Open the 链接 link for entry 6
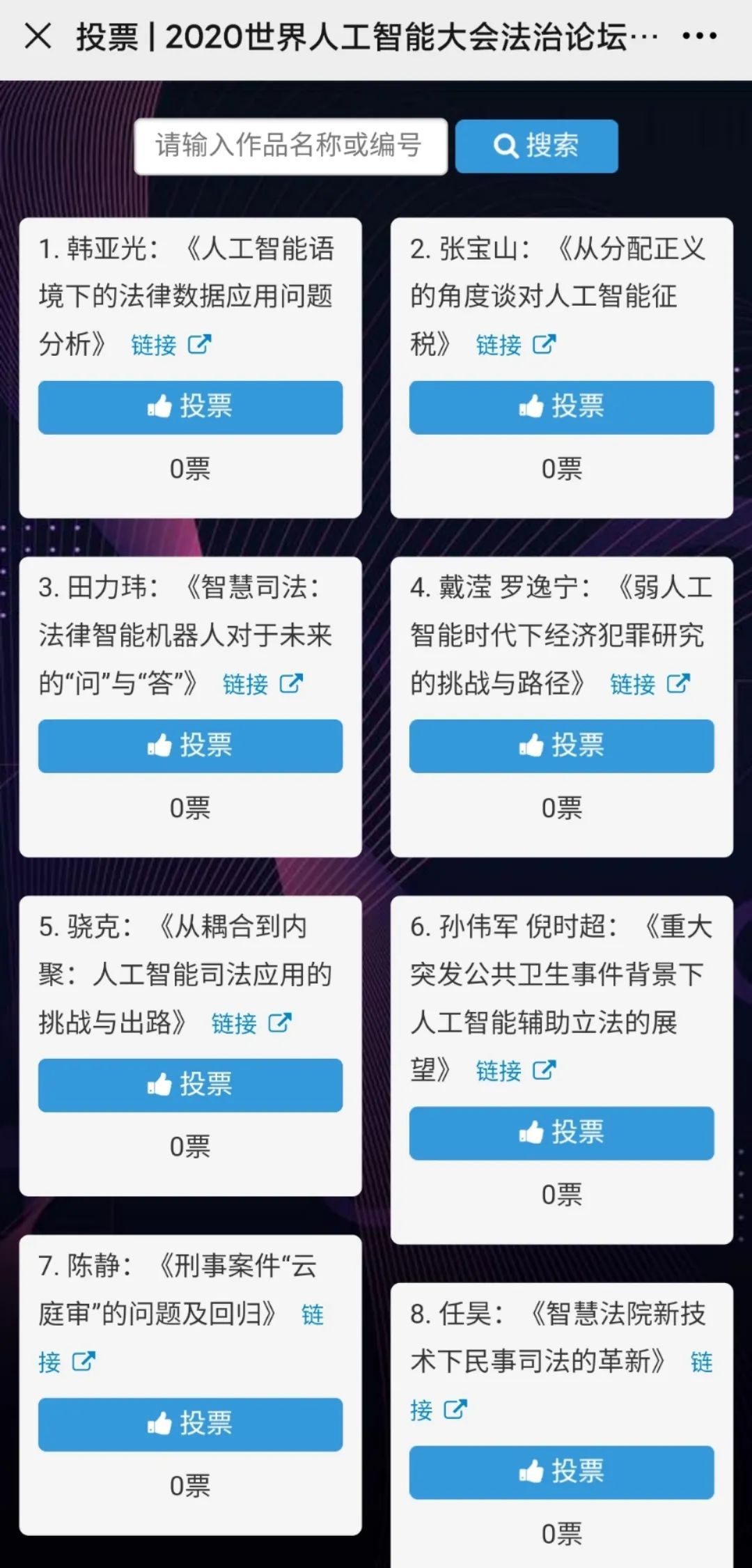Viewport: 752px width, 1568px height. tap(515, 1071)
